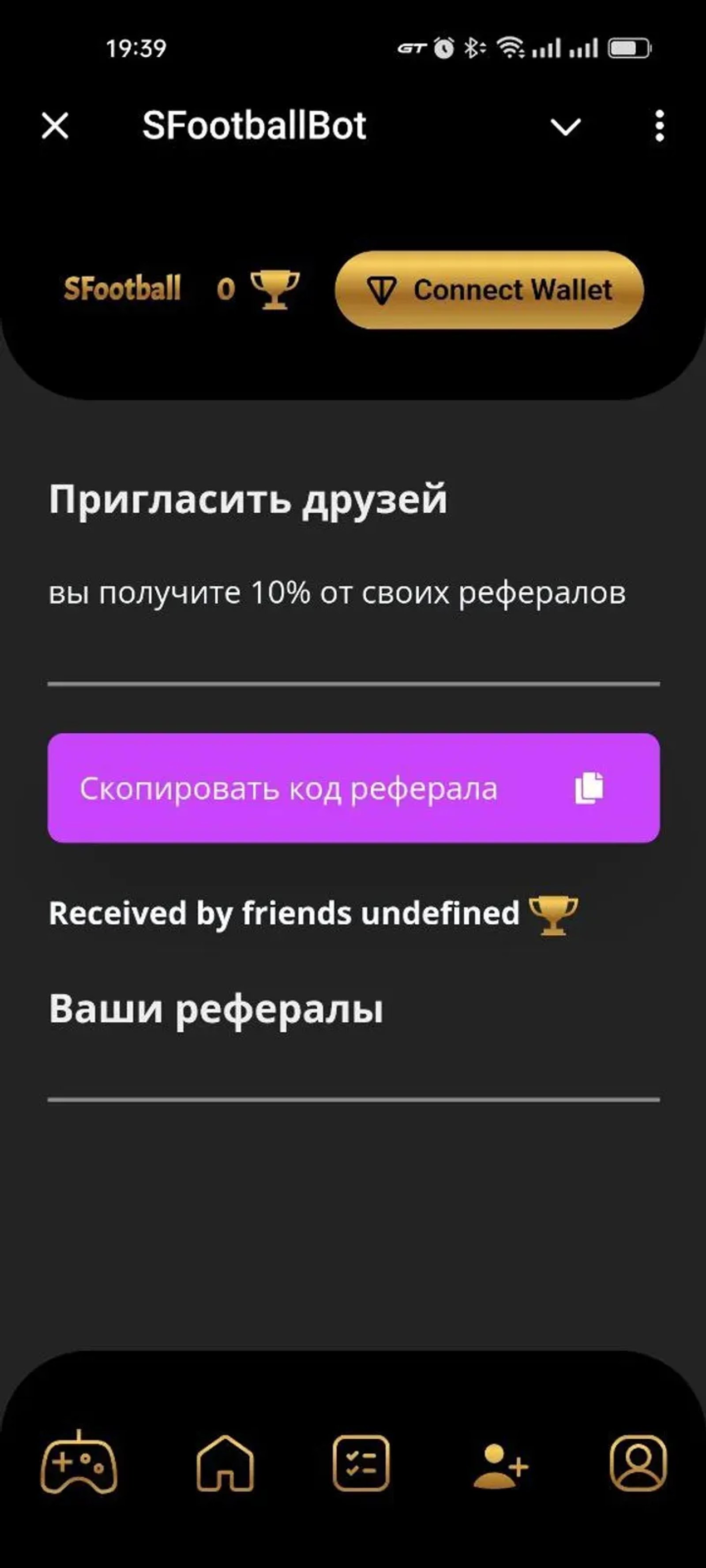
Task: Close the bot with the X button
Action: [x=56, y=126]
